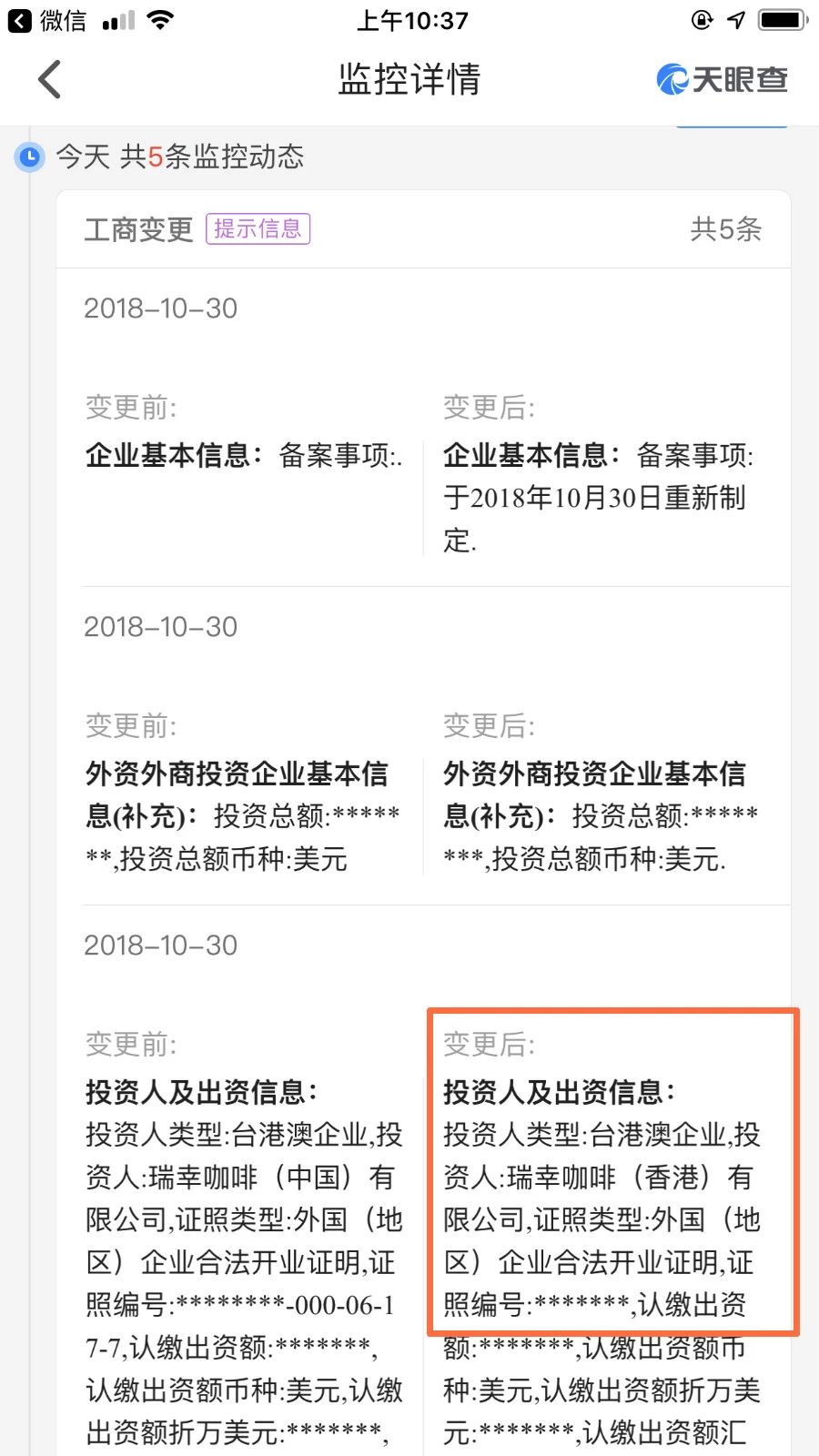
Task: Return to 微信 via the status bar
Action: (46, 20)
